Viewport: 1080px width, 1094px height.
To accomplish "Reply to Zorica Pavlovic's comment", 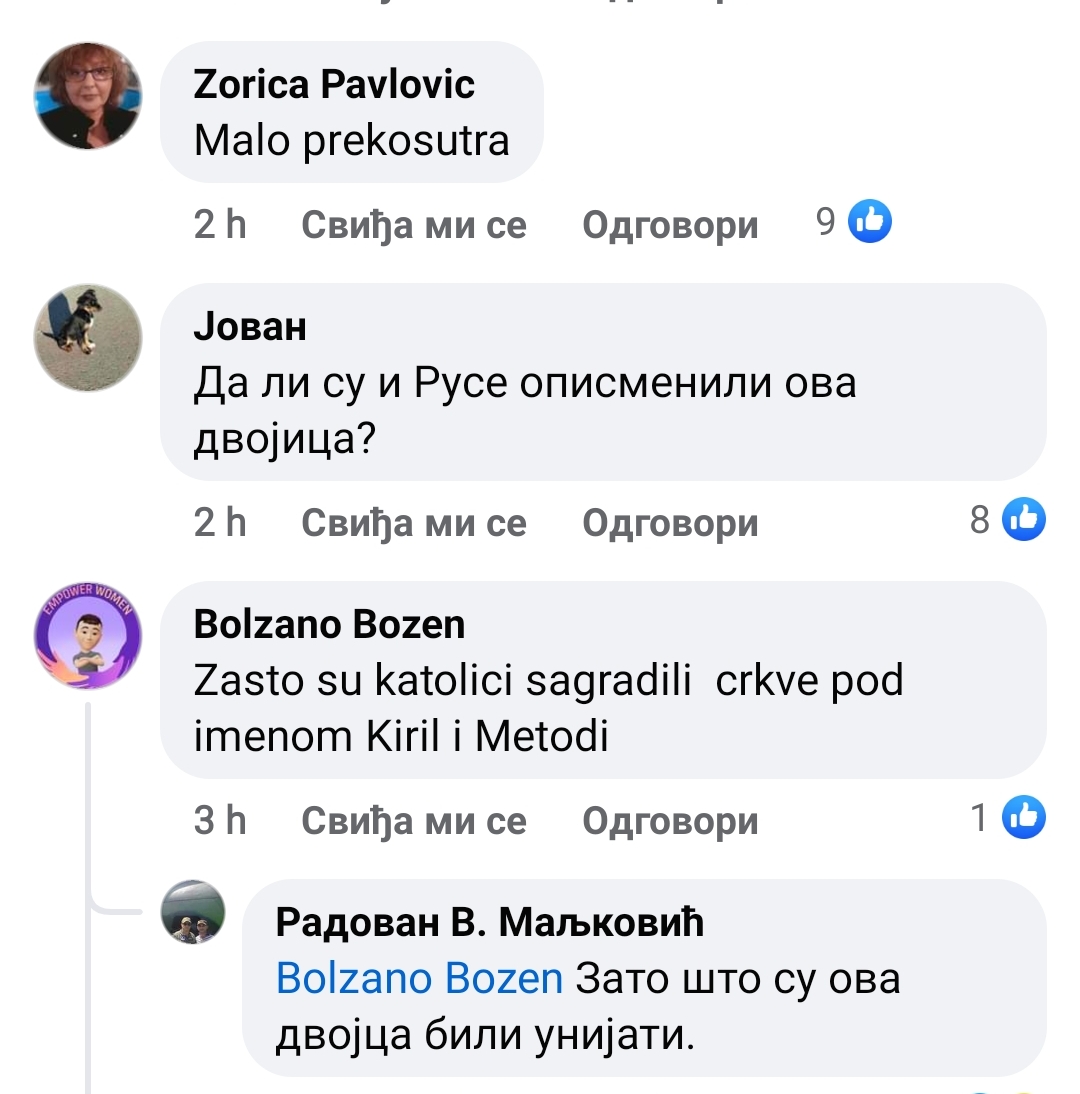I will point(670,224).
